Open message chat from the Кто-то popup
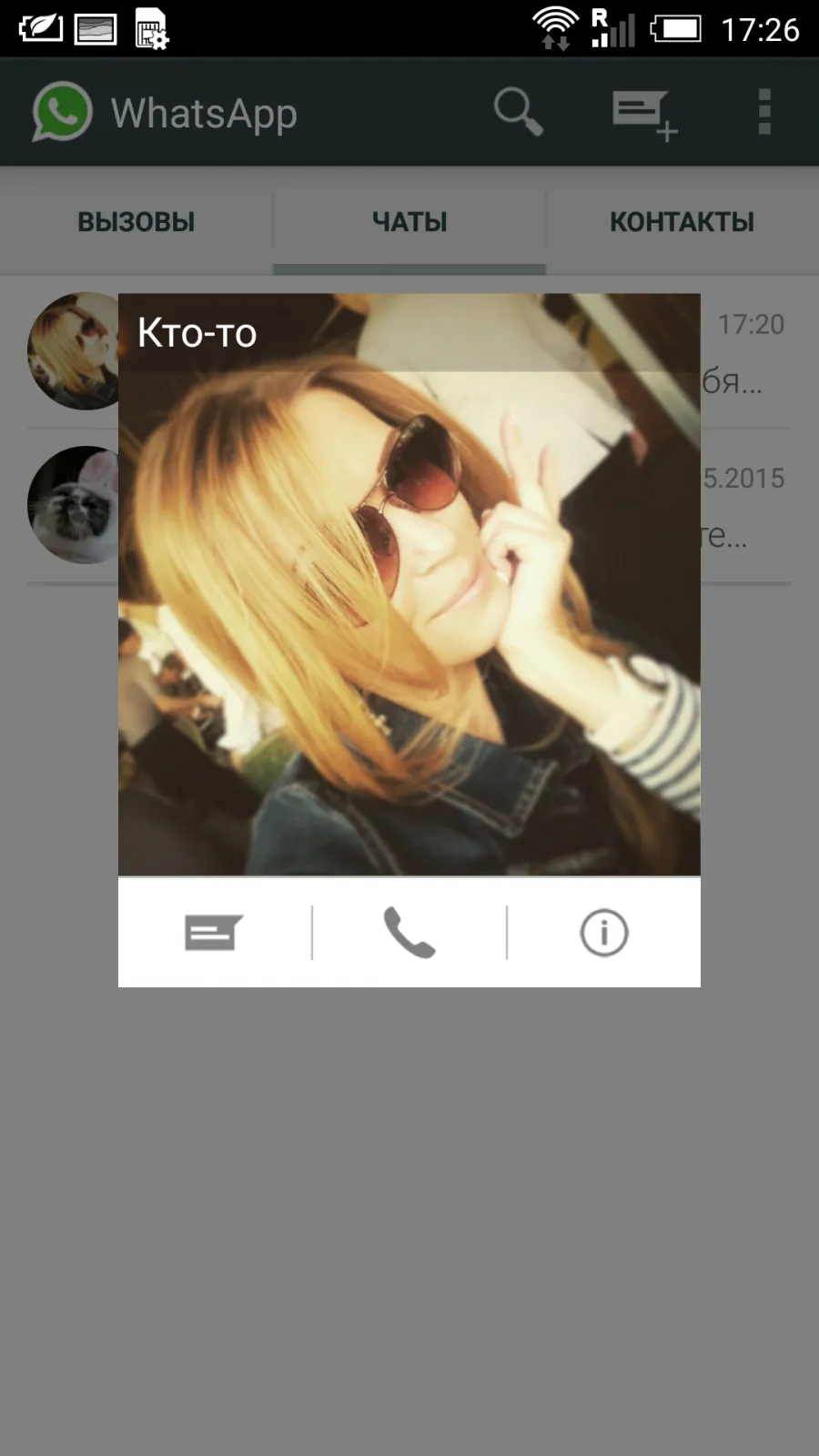819x1456 pixels. [x=214, y=933]
